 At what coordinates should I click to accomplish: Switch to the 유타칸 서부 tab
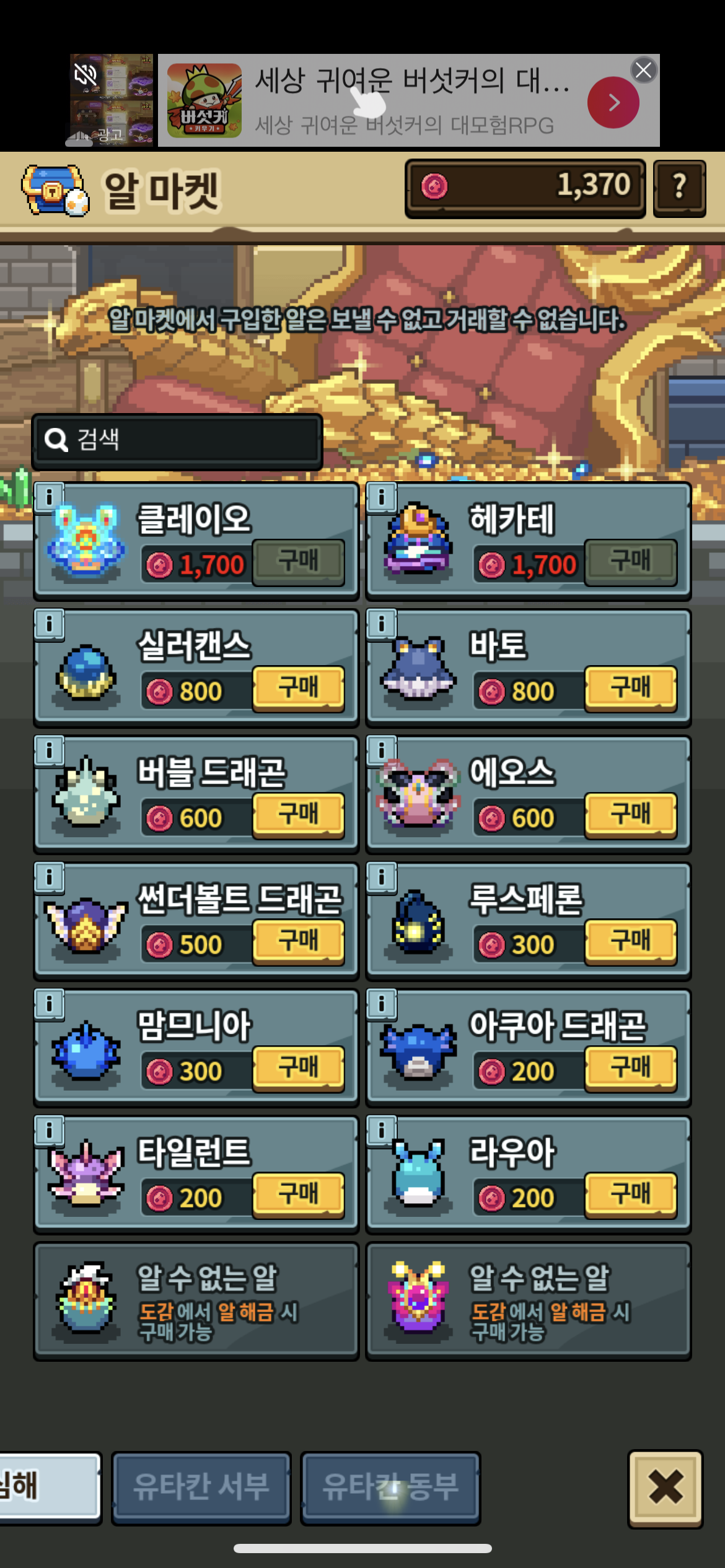[201, 1487]
